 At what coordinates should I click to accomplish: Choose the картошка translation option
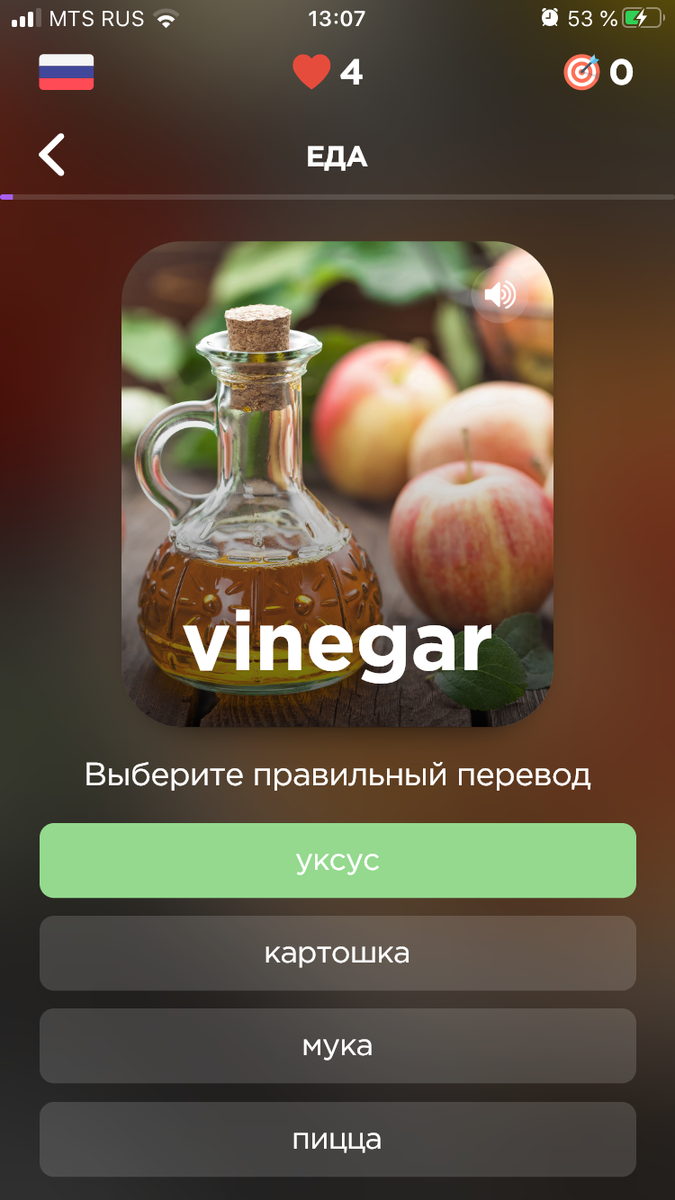(337, 953)
